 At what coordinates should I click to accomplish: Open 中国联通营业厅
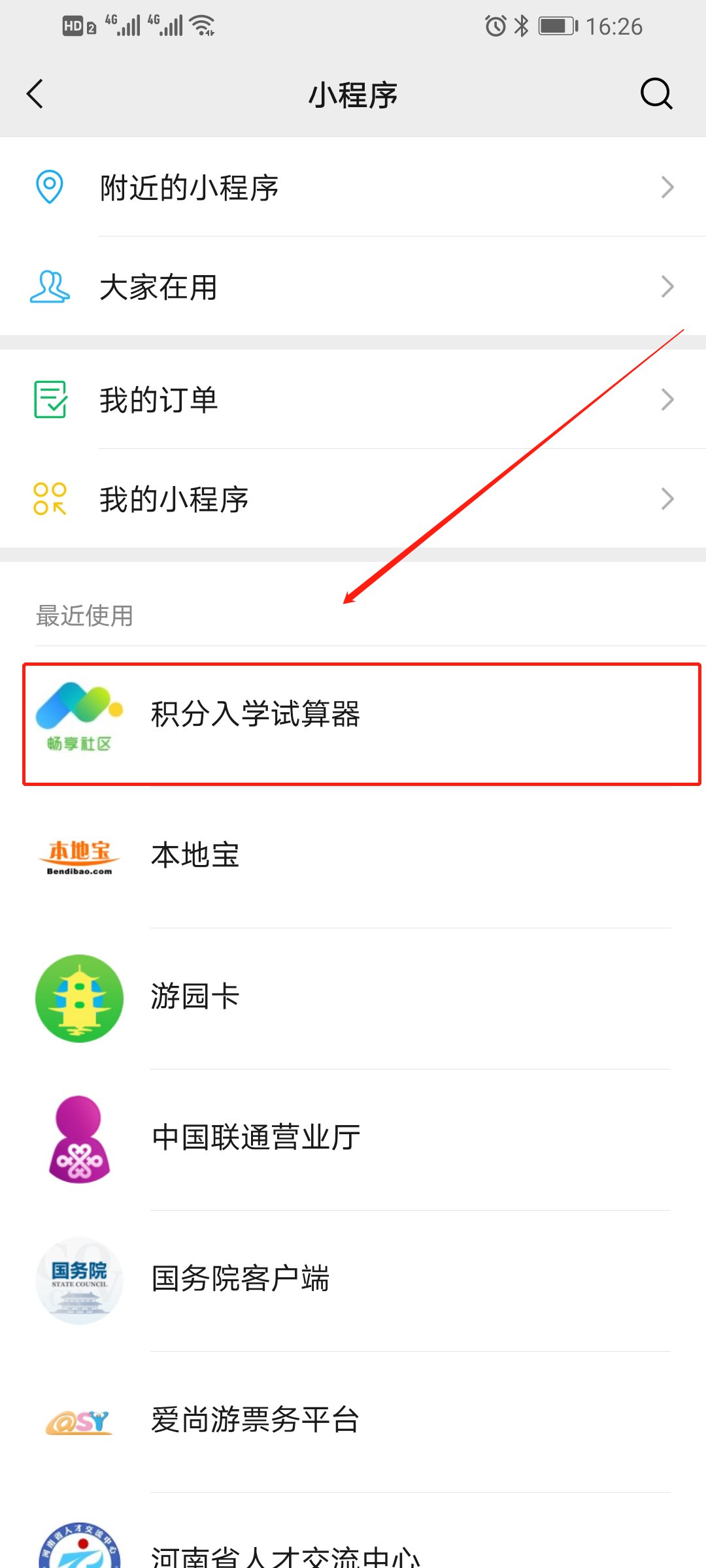pyautogui.click(x=353, y=1139)
